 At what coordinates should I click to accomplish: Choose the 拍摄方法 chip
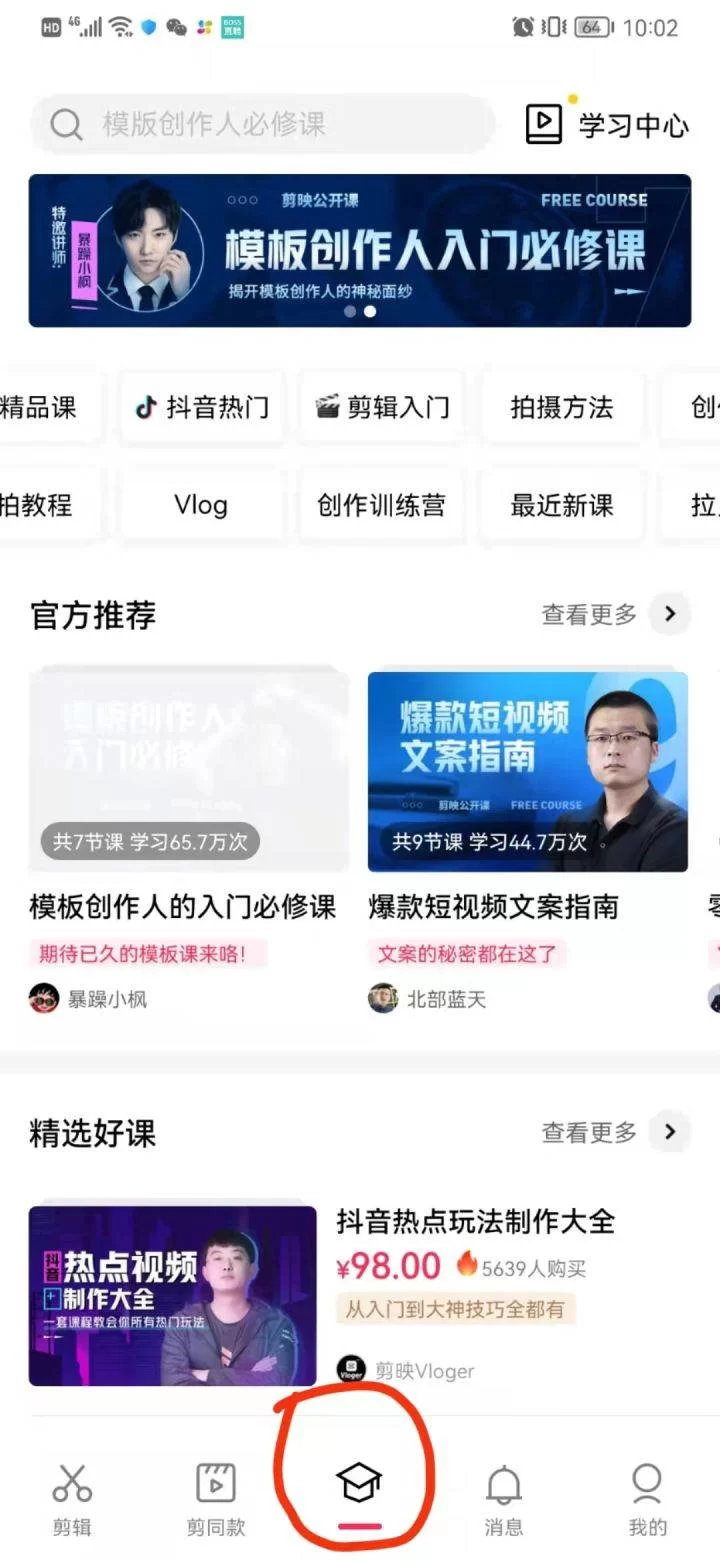pos(561,407)
